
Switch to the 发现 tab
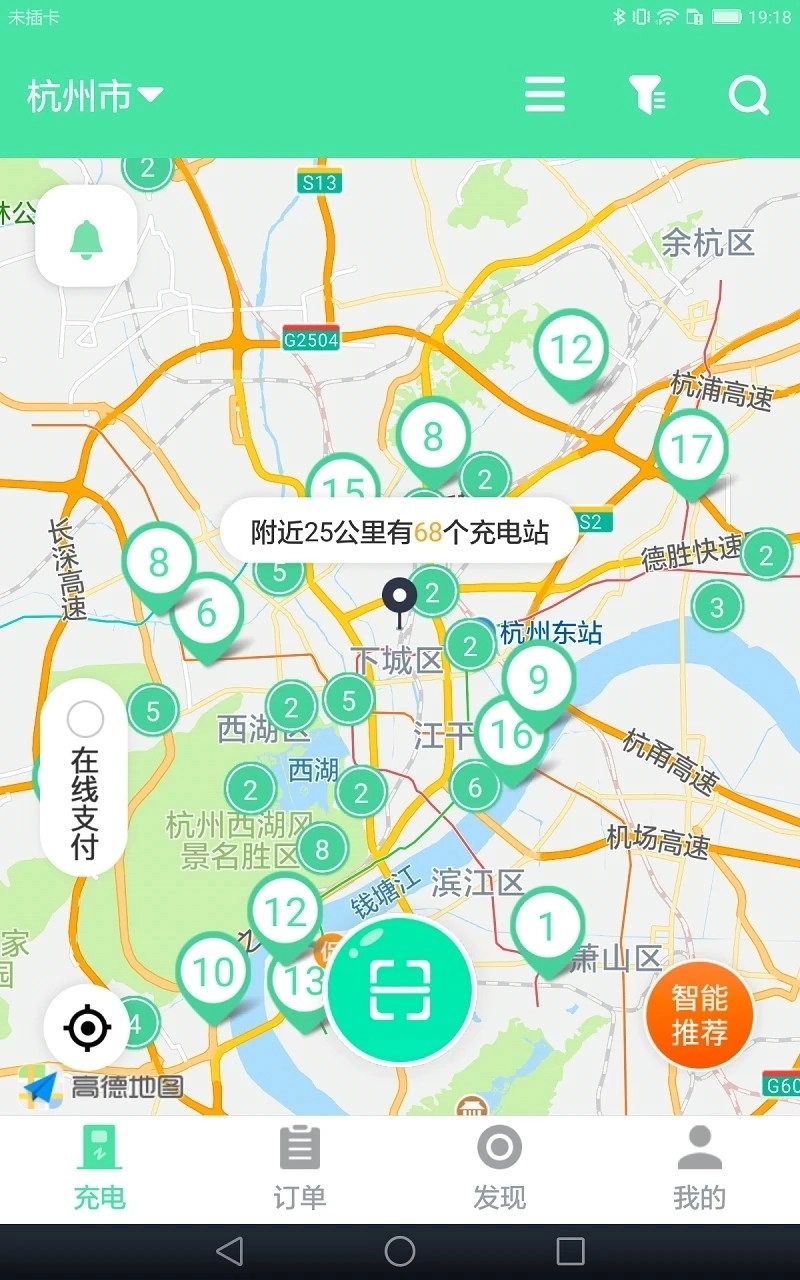tap(500, 1165)
